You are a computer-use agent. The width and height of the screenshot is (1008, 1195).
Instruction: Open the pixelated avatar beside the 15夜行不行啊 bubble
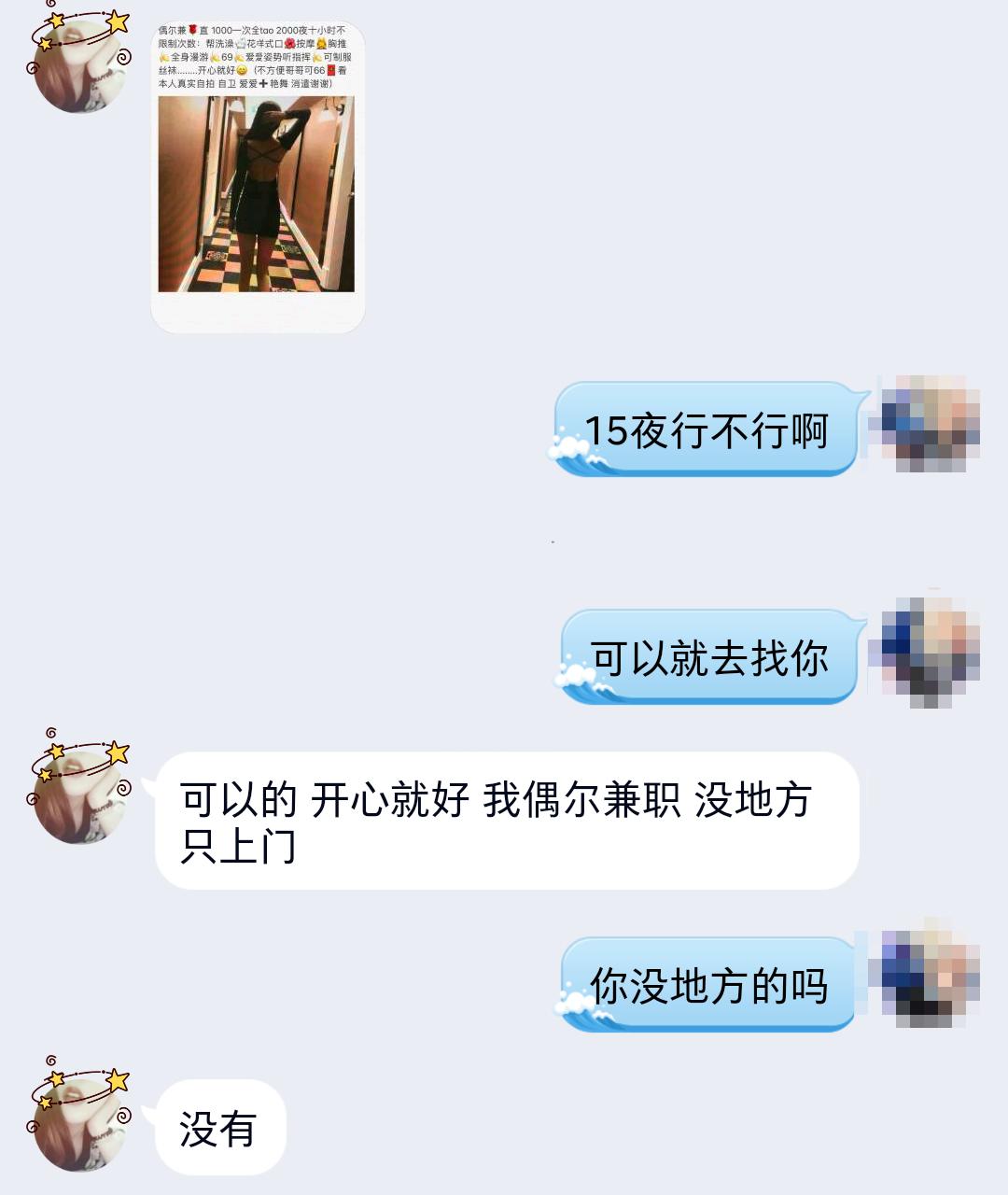[929, 422]
